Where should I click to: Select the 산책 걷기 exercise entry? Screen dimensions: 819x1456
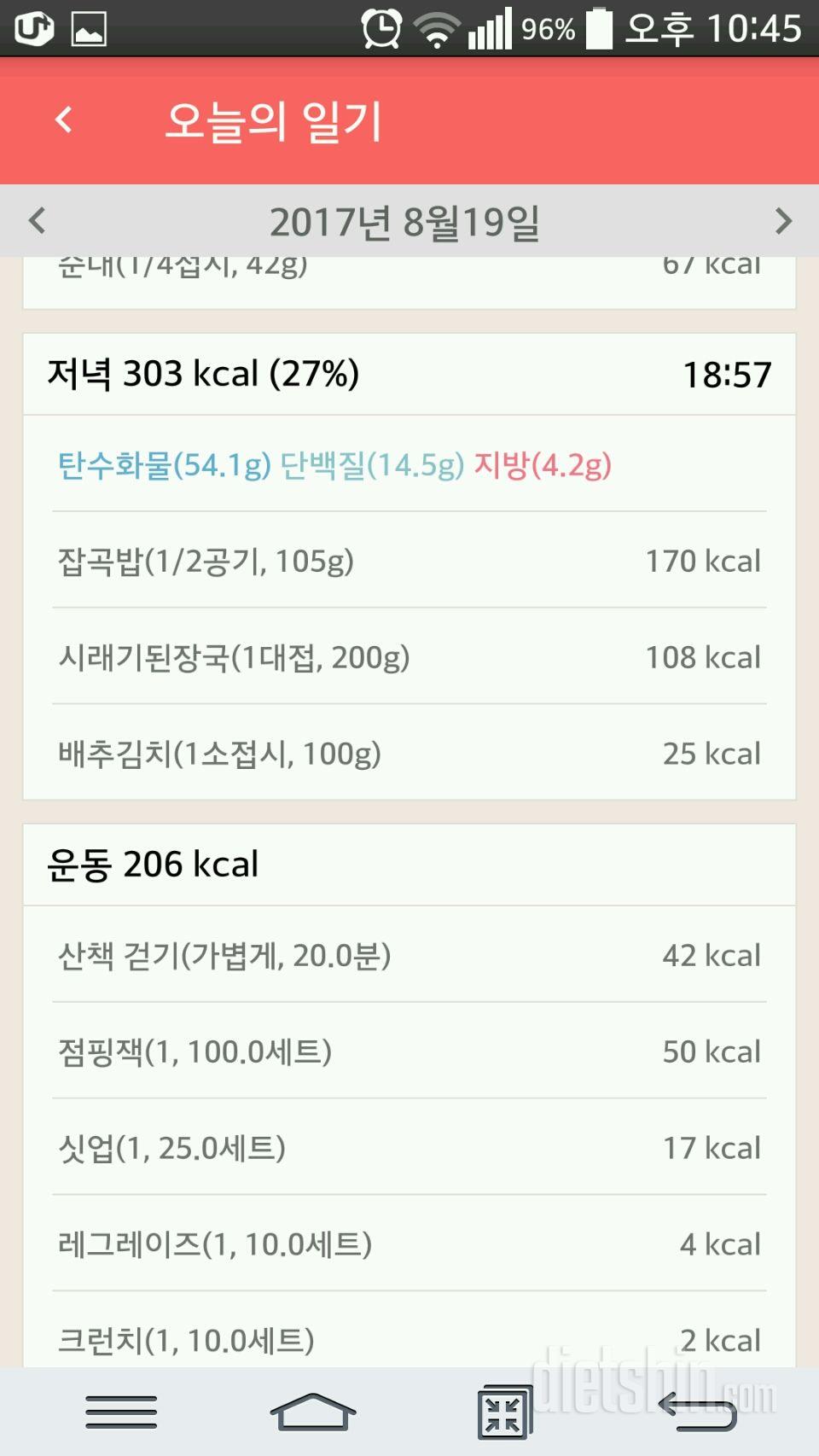(409, 955)
